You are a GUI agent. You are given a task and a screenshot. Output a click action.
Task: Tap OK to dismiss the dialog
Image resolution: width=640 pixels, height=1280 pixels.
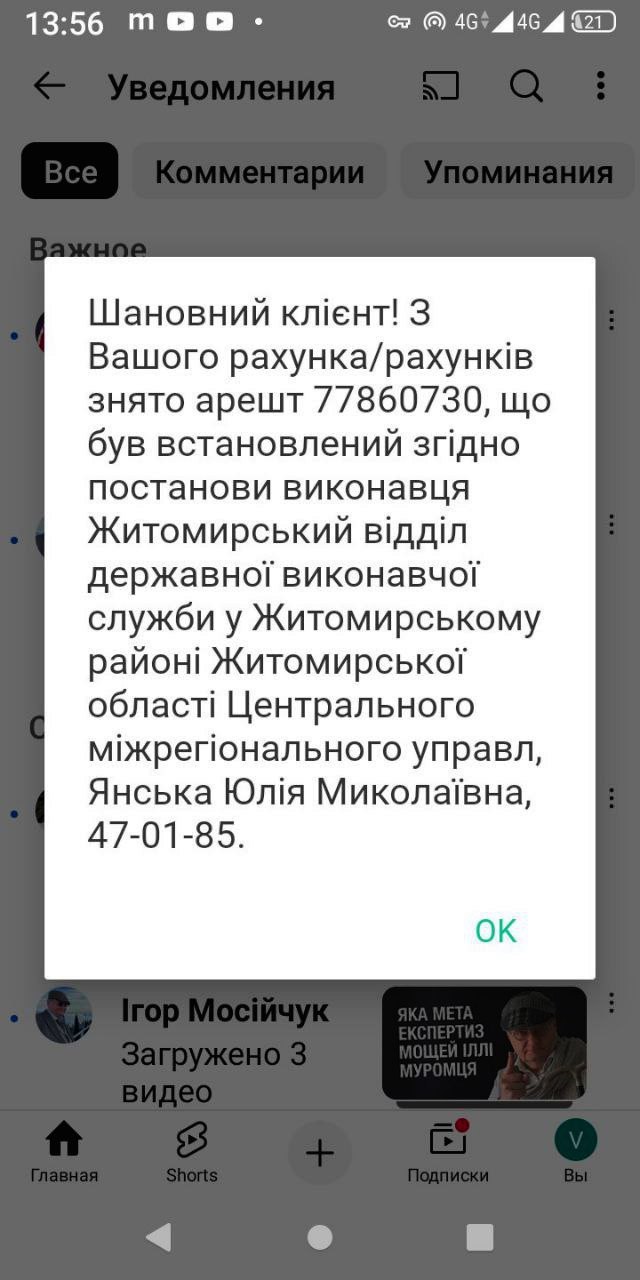point(495,930)
